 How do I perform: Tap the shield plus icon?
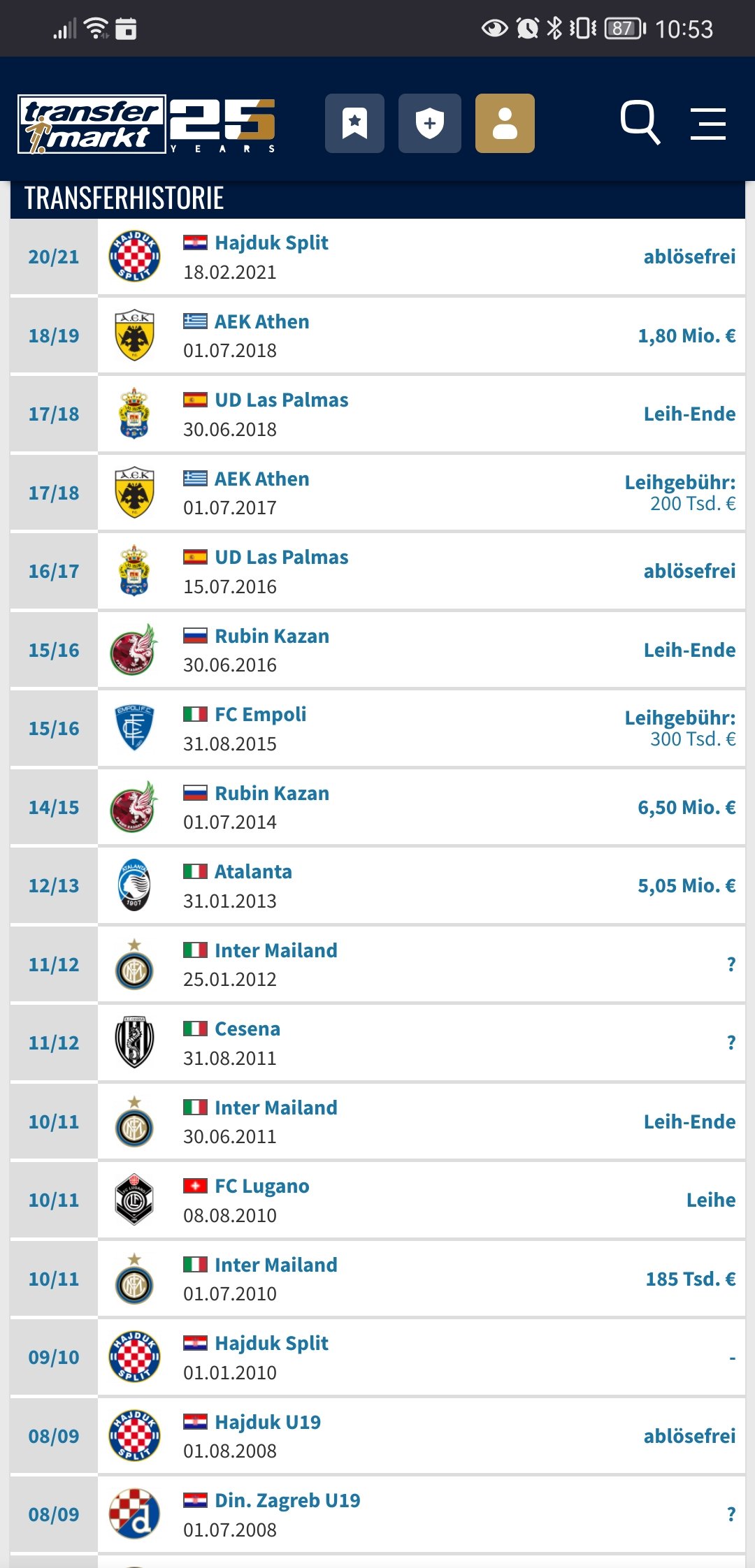pyautogui.click(x=430, y=123)
